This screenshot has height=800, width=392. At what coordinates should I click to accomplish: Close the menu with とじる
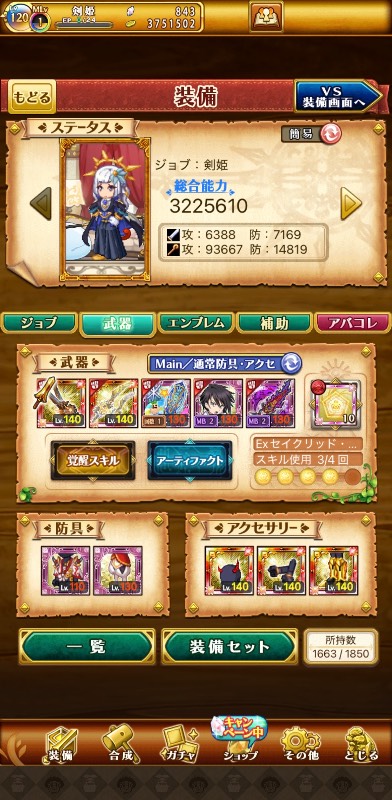pyautogui.click(x=361, y=743)
